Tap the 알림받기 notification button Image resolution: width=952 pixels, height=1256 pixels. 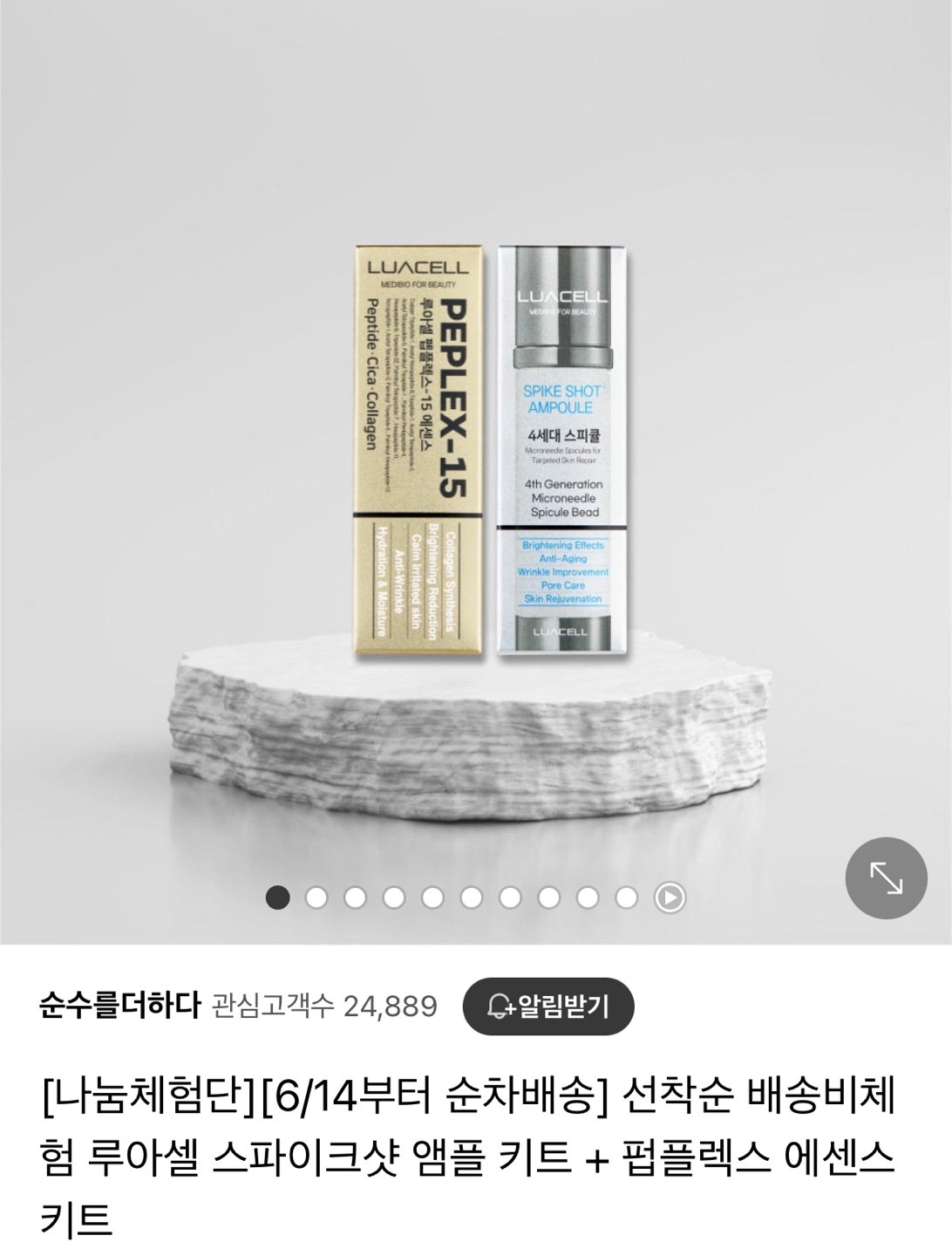click(x=548, y=1007)
